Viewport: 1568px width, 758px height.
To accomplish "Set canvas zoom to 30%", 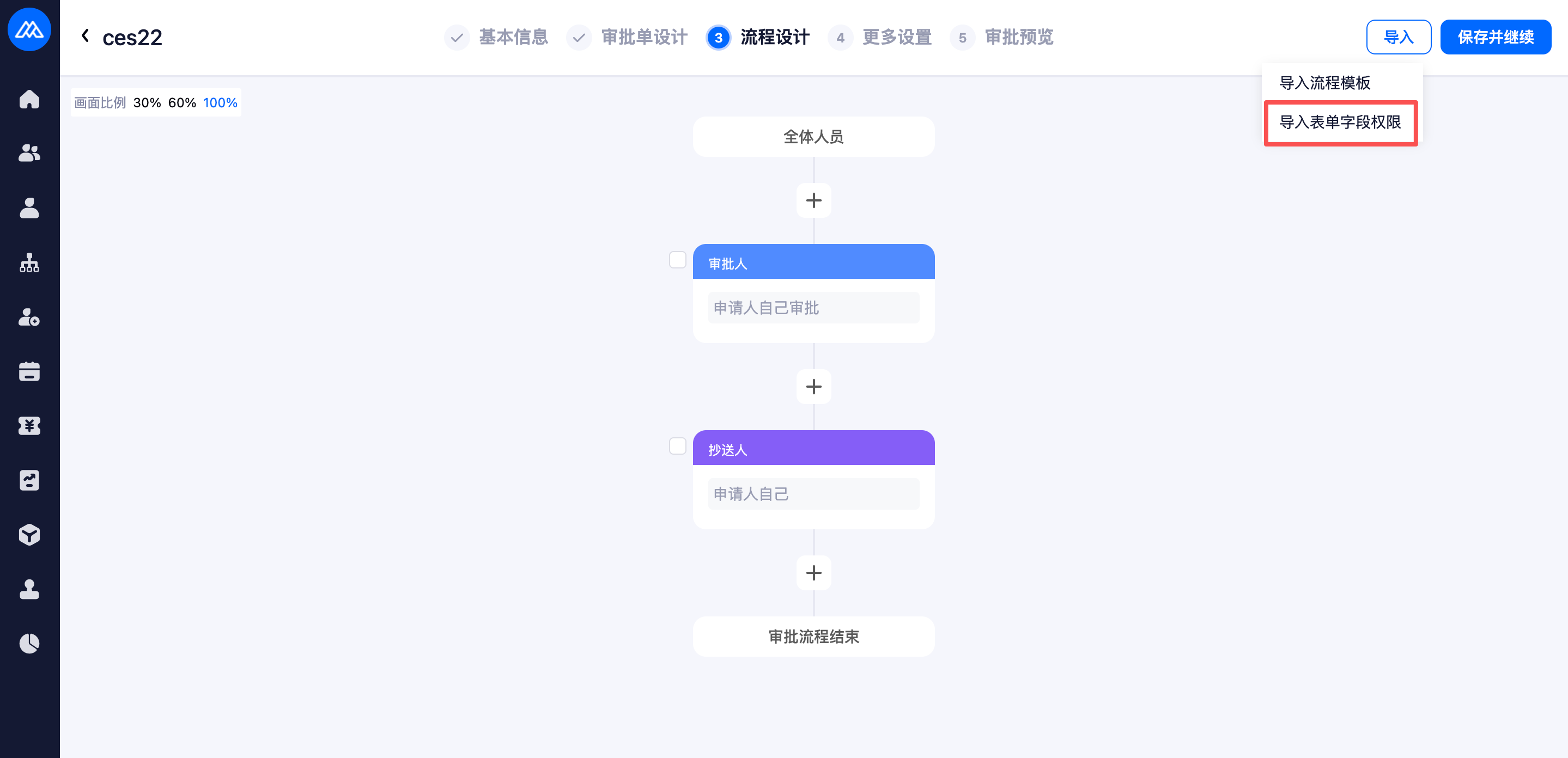I will pyautogui.click(x=147, y=103).
